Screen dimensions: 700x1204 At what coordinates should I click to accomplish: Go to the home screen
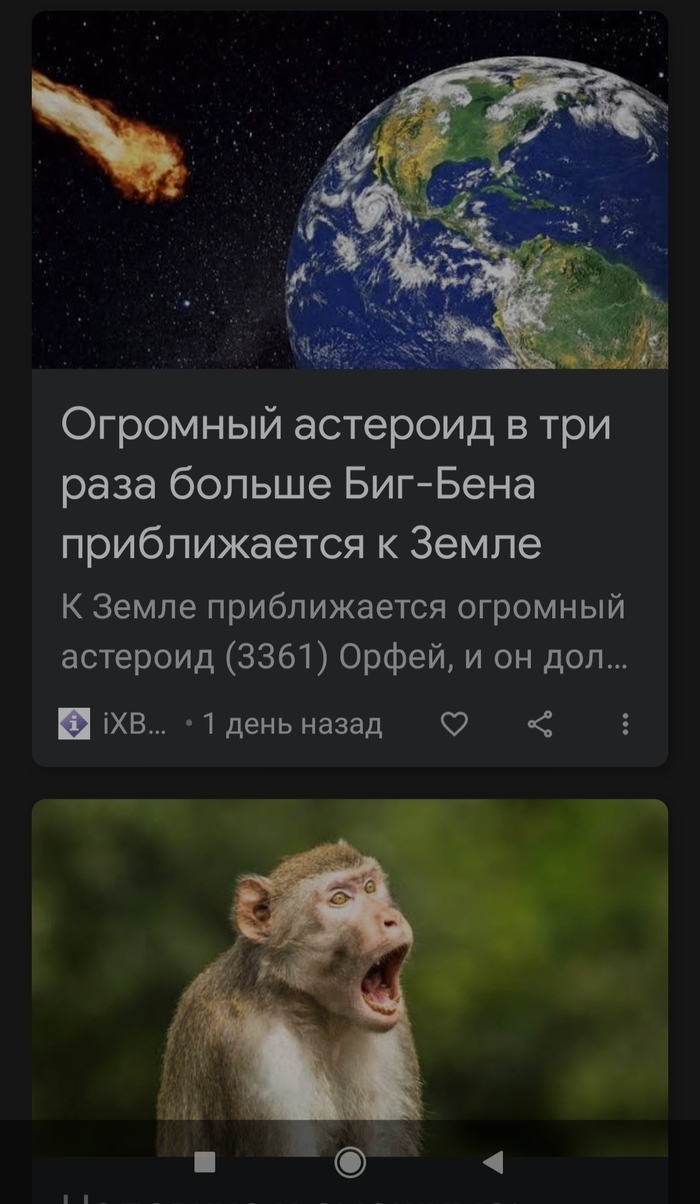(350, 1162)
